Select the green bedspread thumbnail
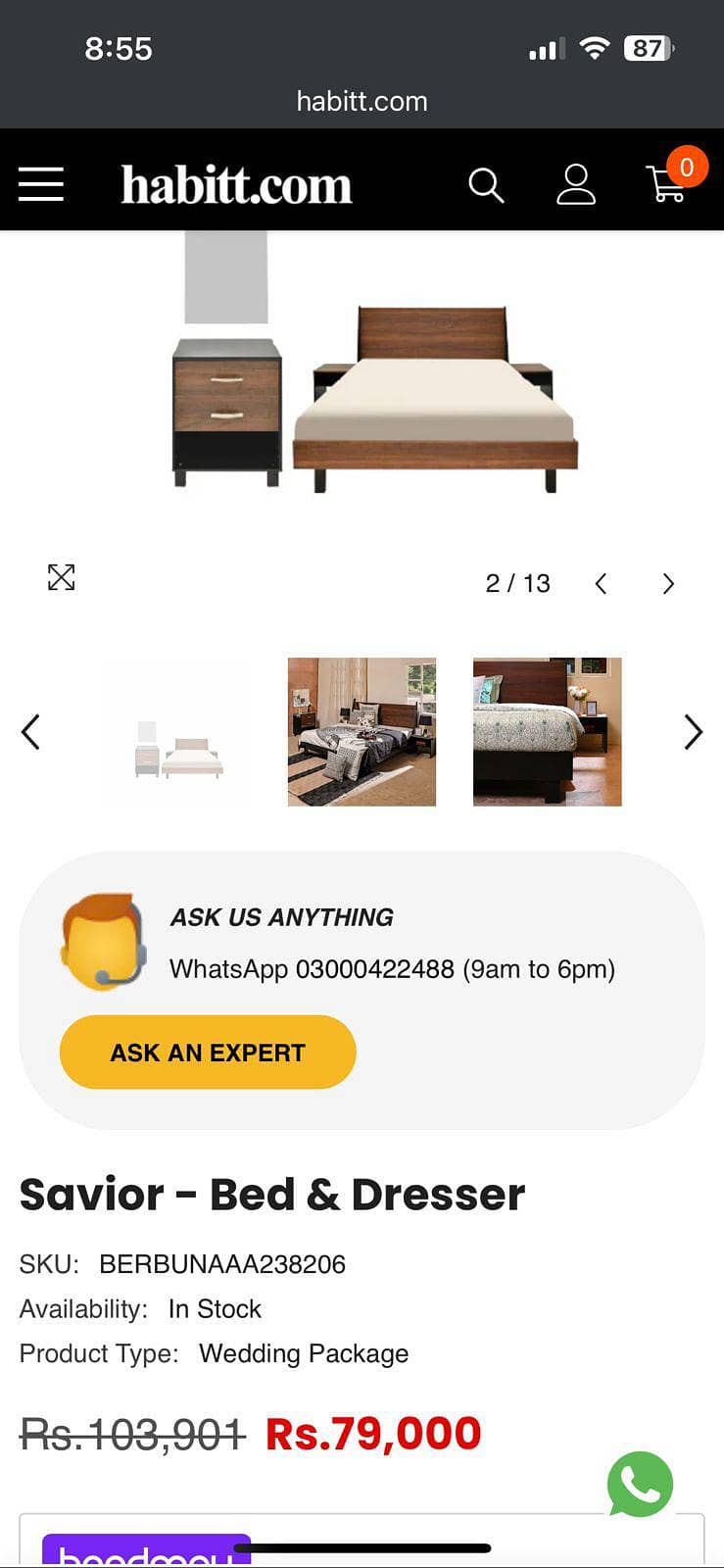 click(548, 731)
